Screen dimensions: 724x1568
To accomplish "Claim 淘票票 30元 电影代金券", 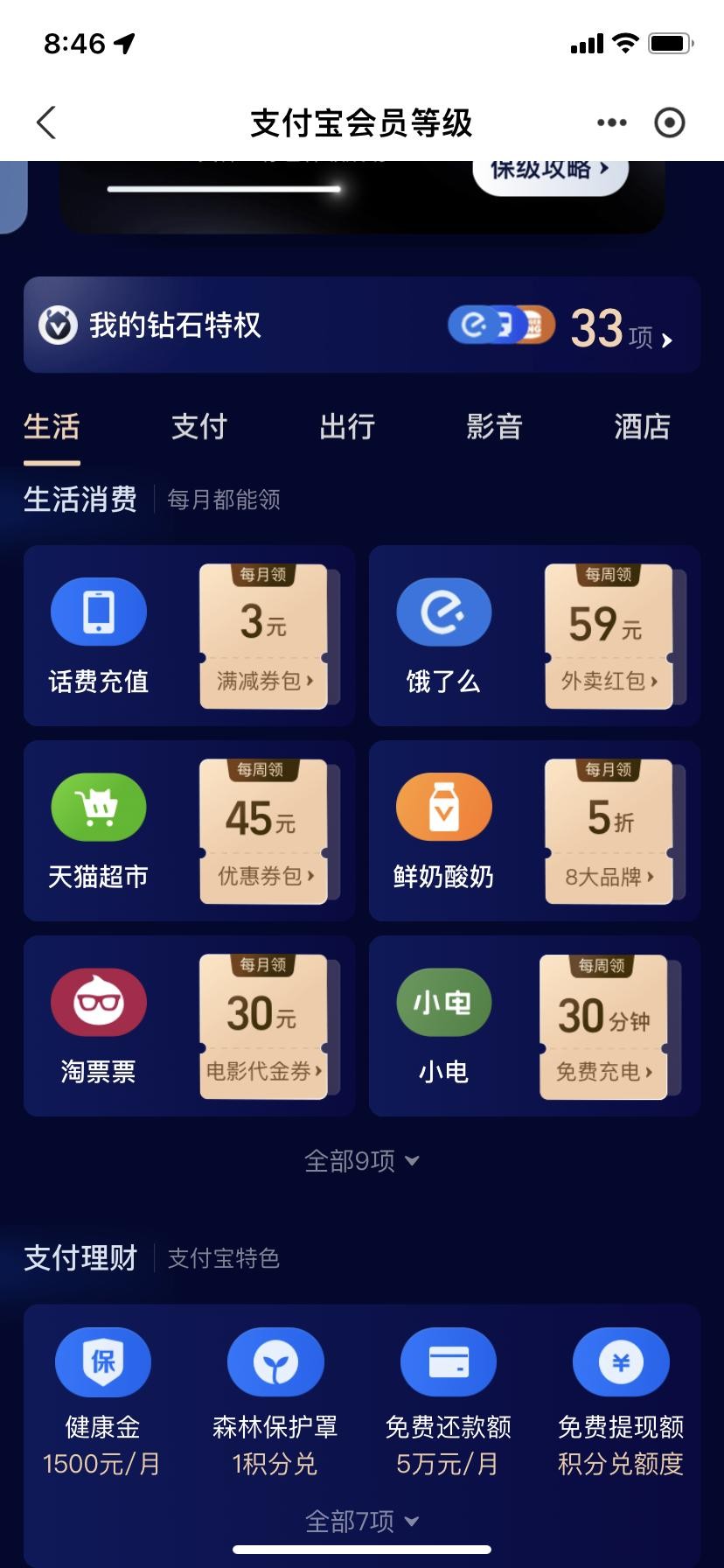I will (x=263, y=1026).
